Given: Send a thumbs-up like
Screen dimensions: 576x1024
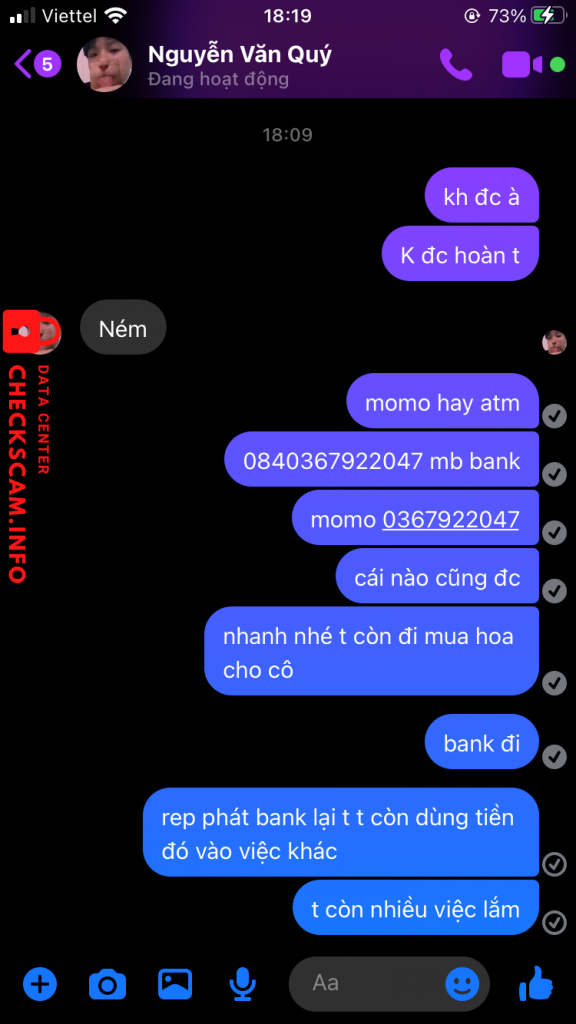Looking at the screenshot, I should [x=536, y=983].
